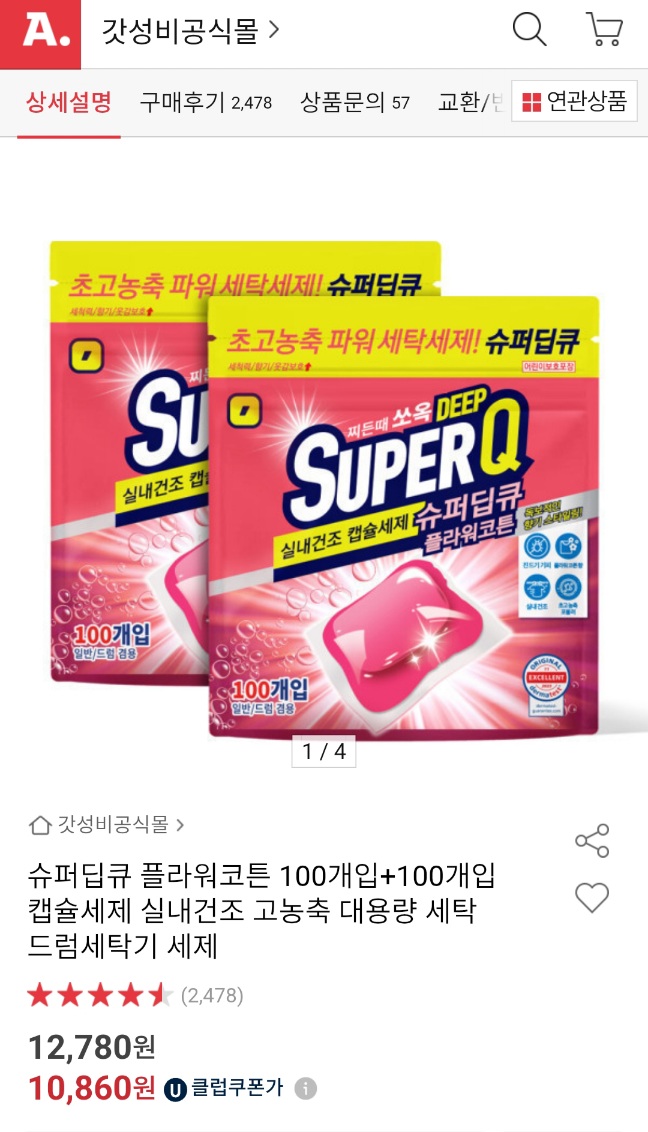This screenshot has height=1132, width=648.
Task: Select the 상세설명 tab
Action: tap(69, 103)
